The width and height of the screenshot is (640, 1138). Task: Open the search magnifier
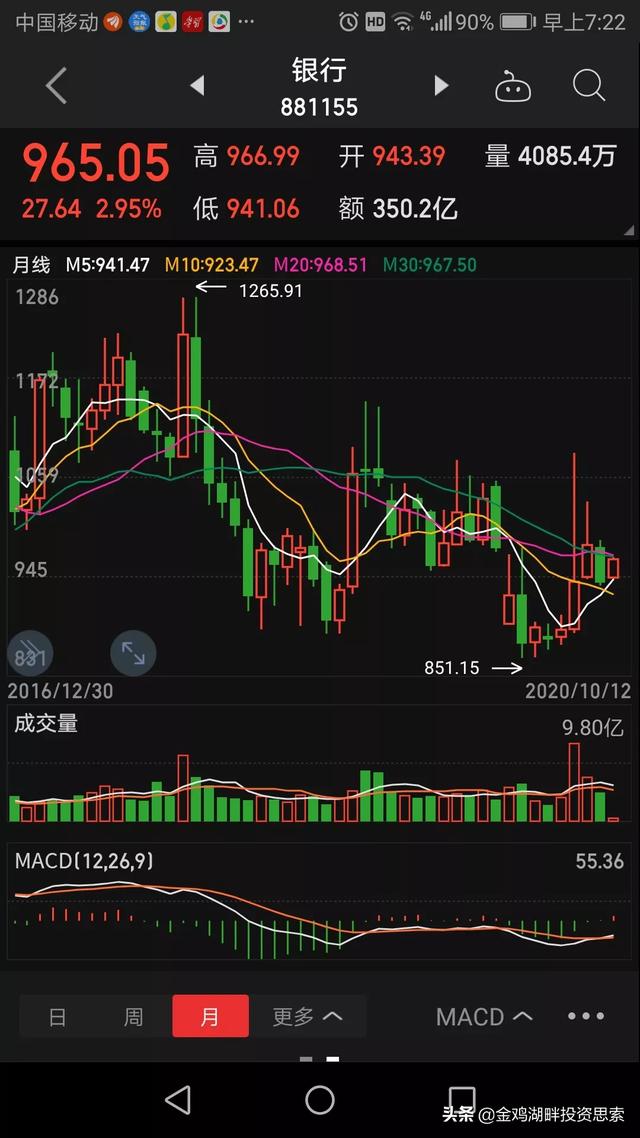tap(589, 86)
